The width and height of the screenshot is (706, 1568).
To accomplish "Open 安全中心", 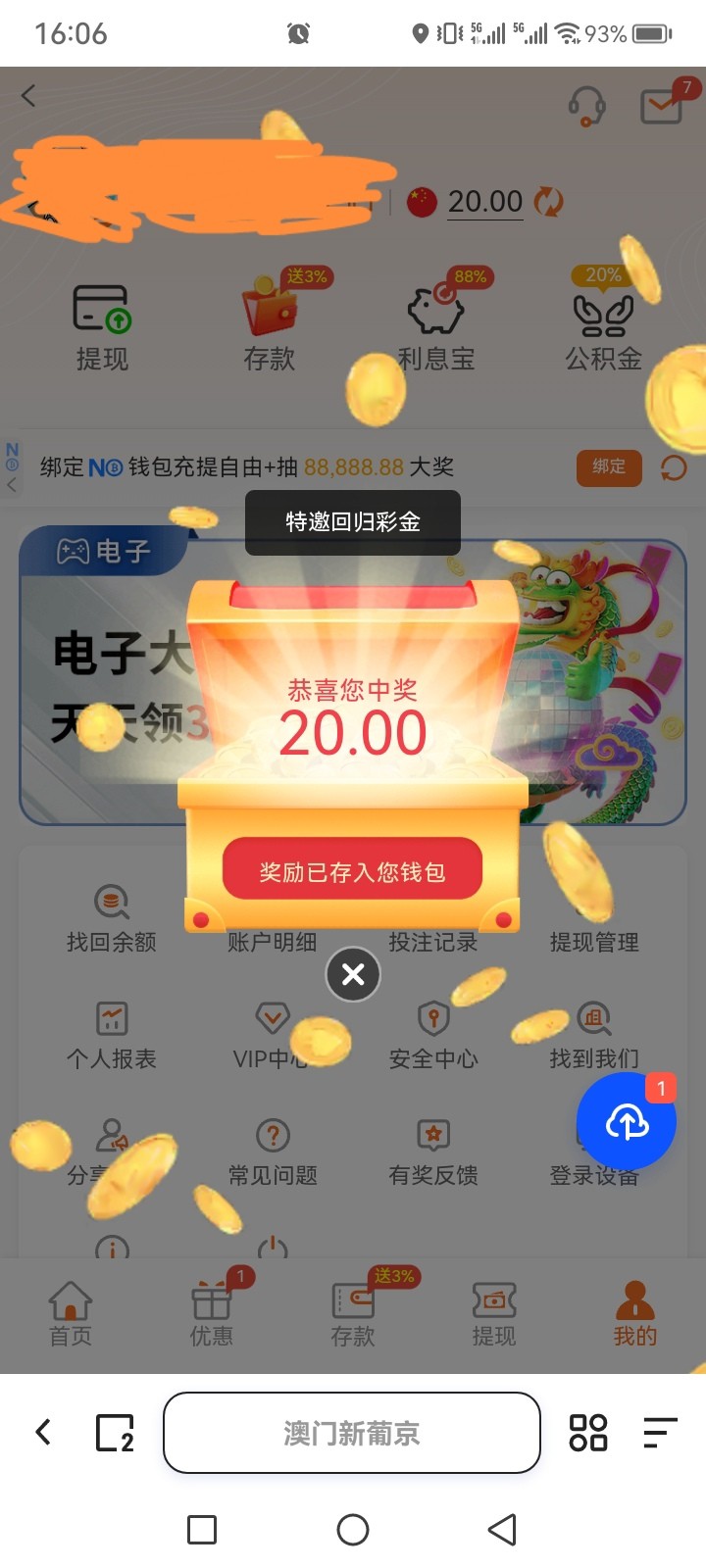I will [433, 1035].
